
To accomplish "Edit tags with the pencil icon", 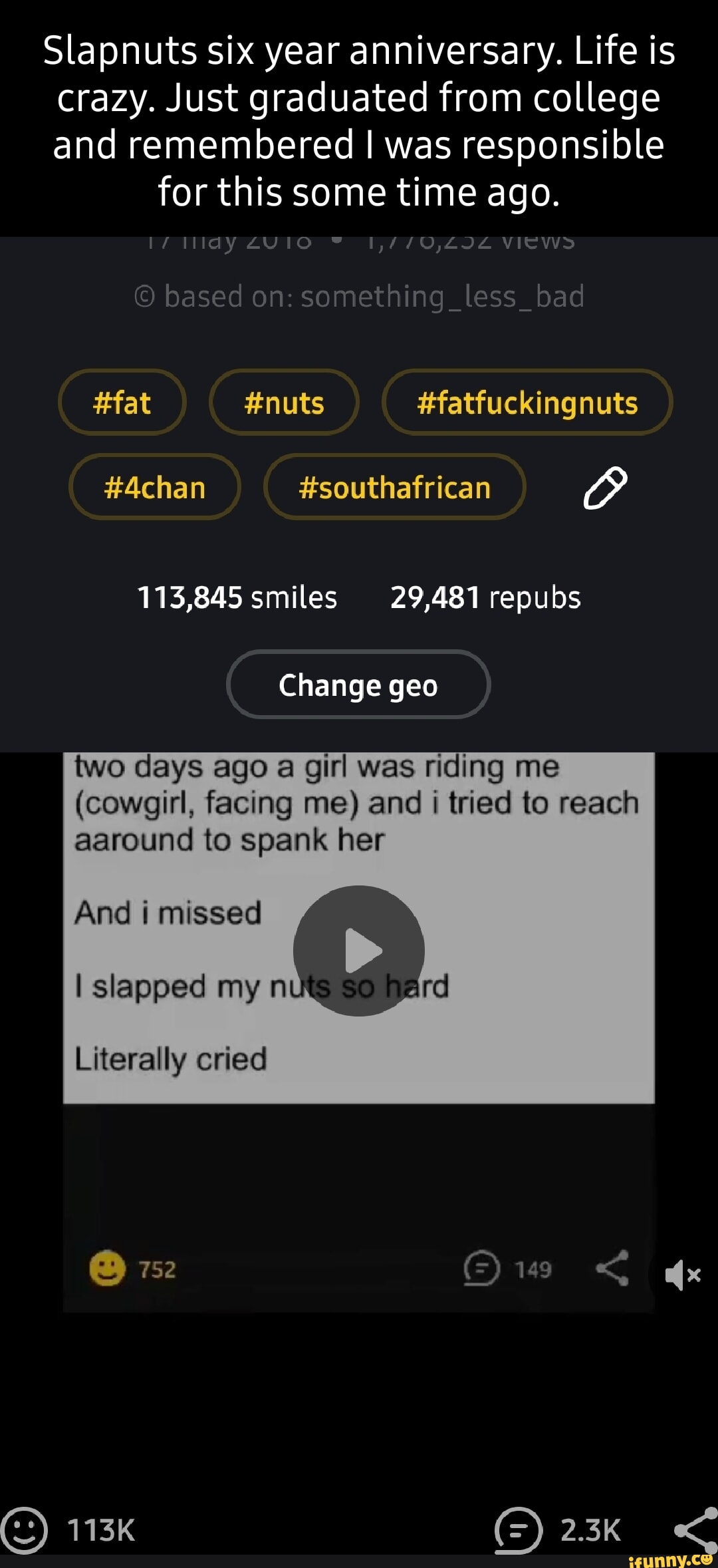I will tap(605, 488).
